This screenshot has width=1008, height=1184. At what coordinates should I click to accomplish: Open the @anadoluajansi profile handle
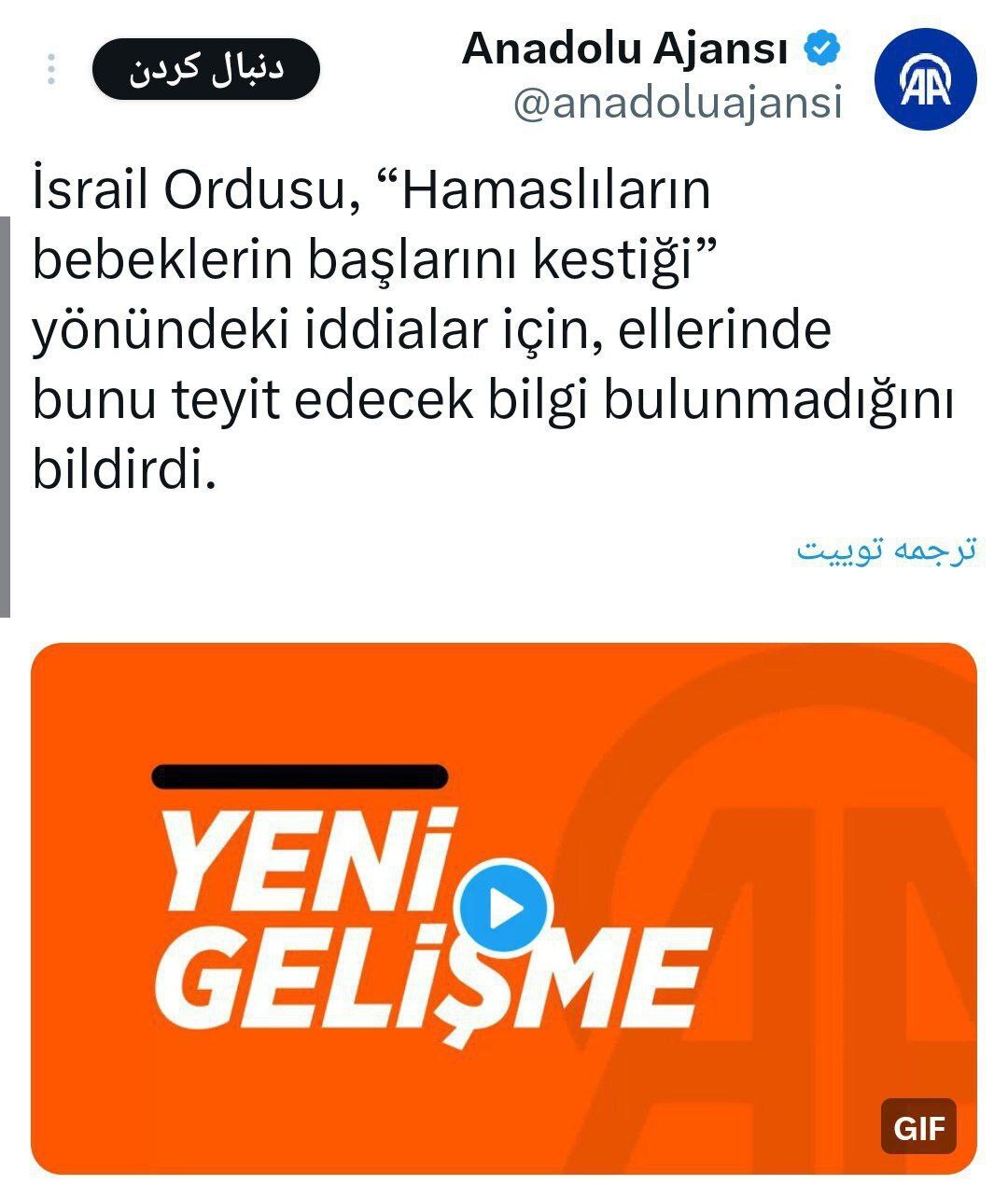pos(678,103)
